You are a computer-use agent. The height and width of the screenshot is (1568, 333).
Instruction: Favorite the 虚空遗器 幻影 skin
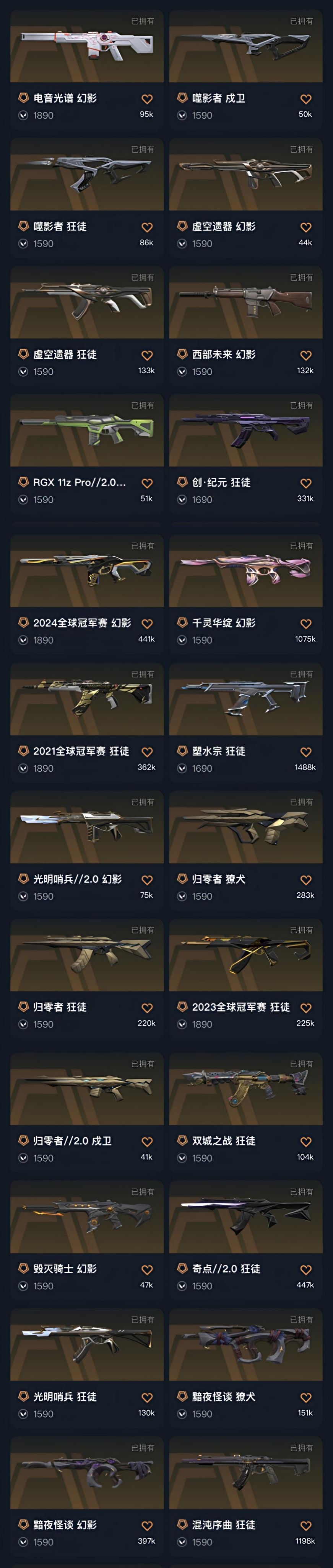(305, 228)
